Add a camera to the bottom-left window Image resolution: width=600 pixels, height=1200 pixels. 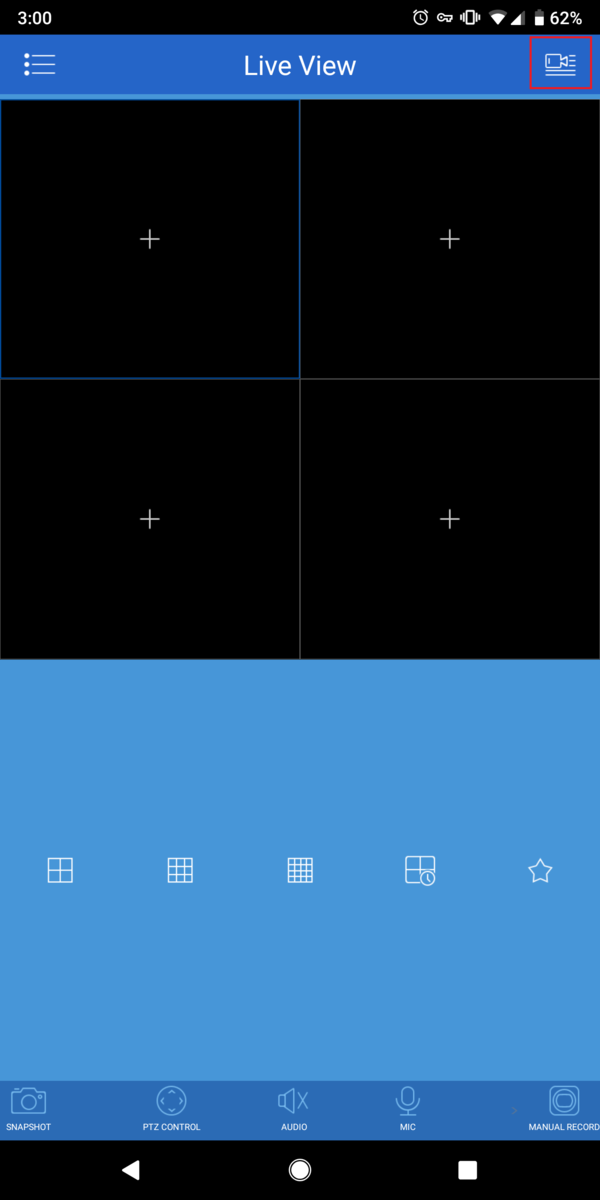[150, 519]
